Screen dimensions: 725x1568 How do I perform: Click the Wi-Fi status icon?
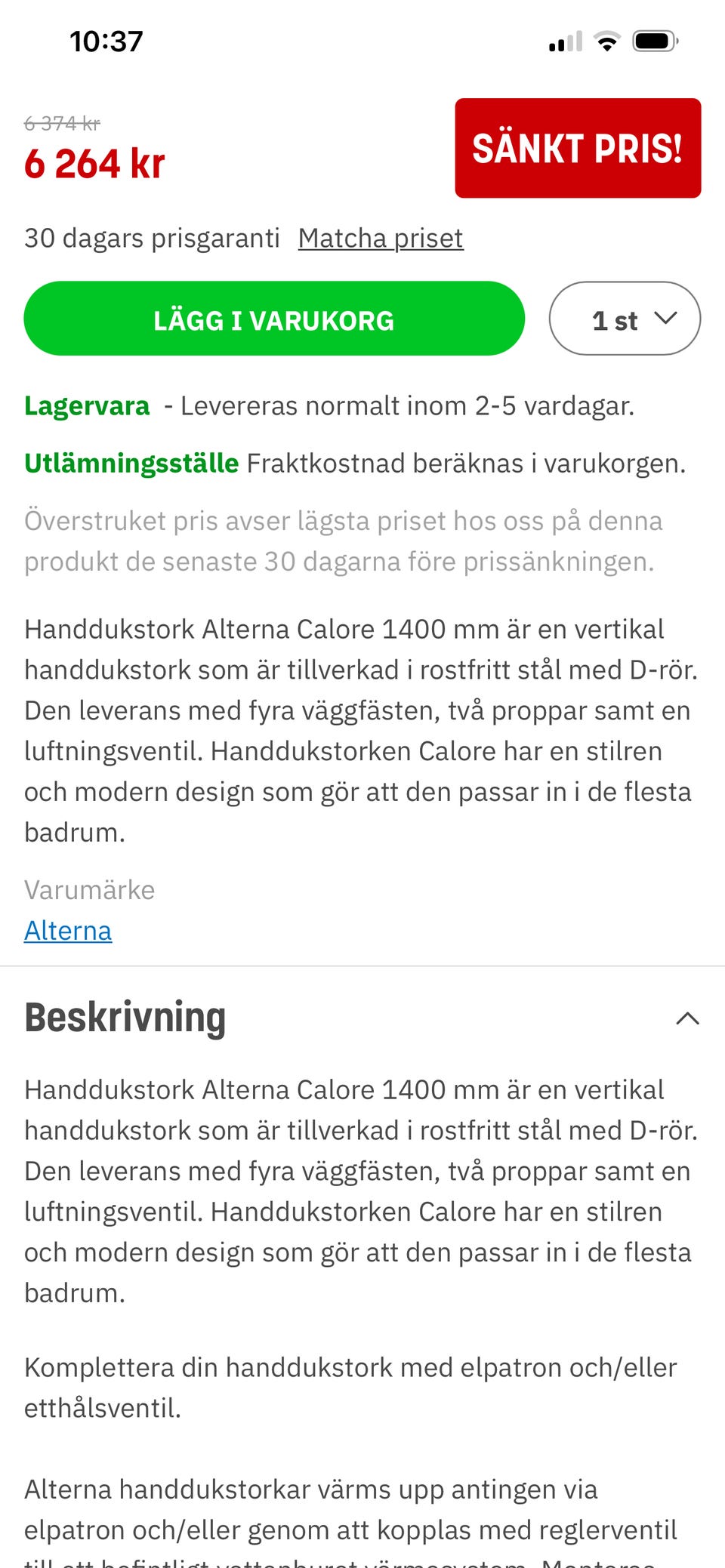tap(606, 40)
